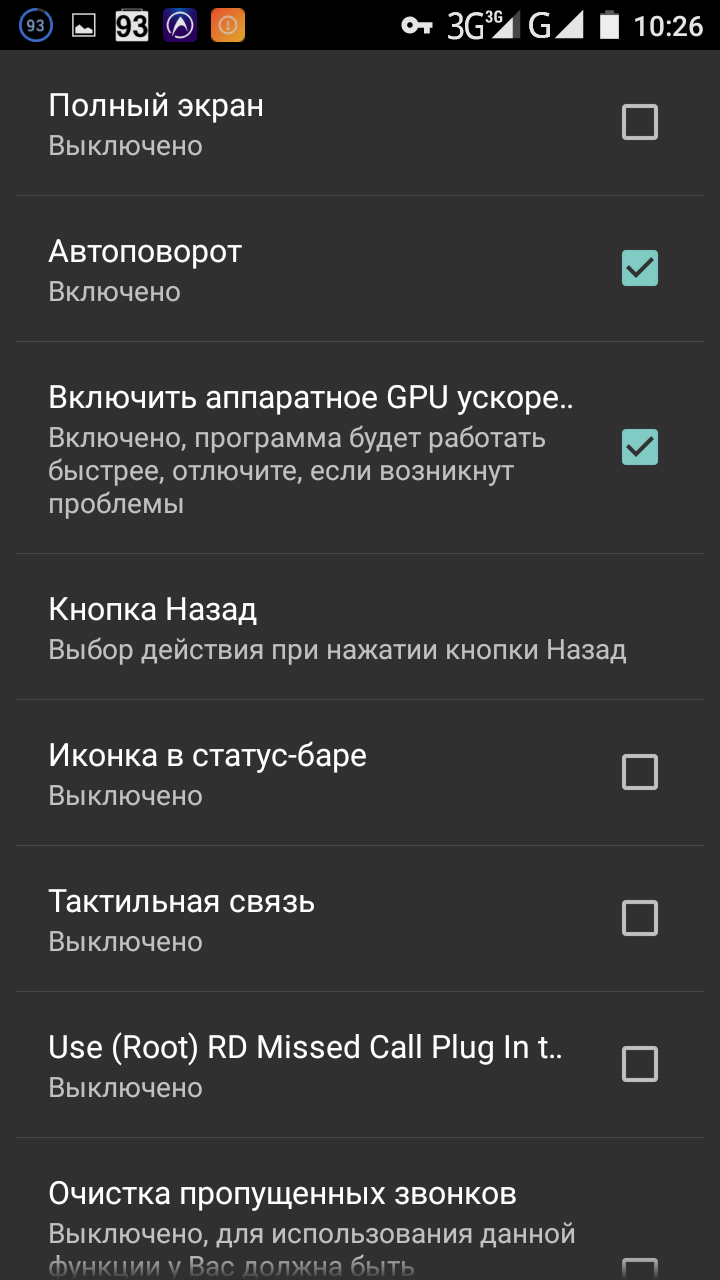Enable Use (Root) RD Missed Call Plug In

point(640,1064)
